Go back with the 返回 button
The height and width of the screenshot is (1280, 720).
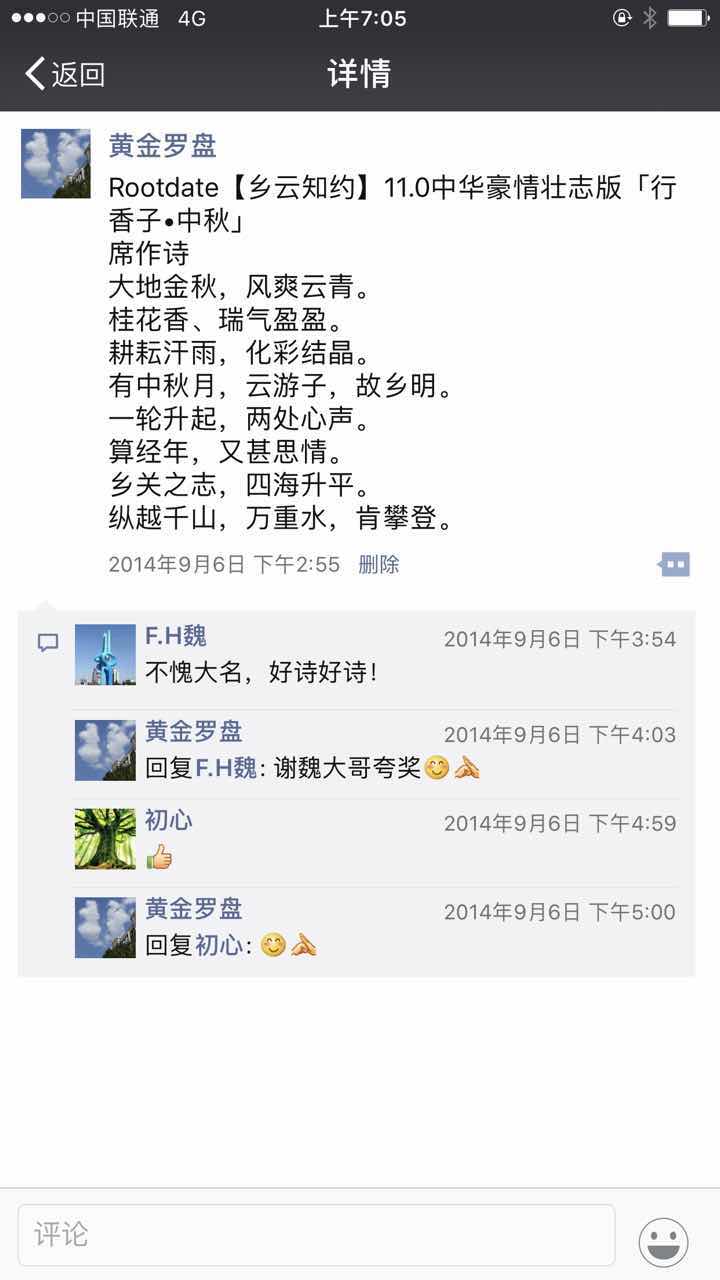coord(65,74)
